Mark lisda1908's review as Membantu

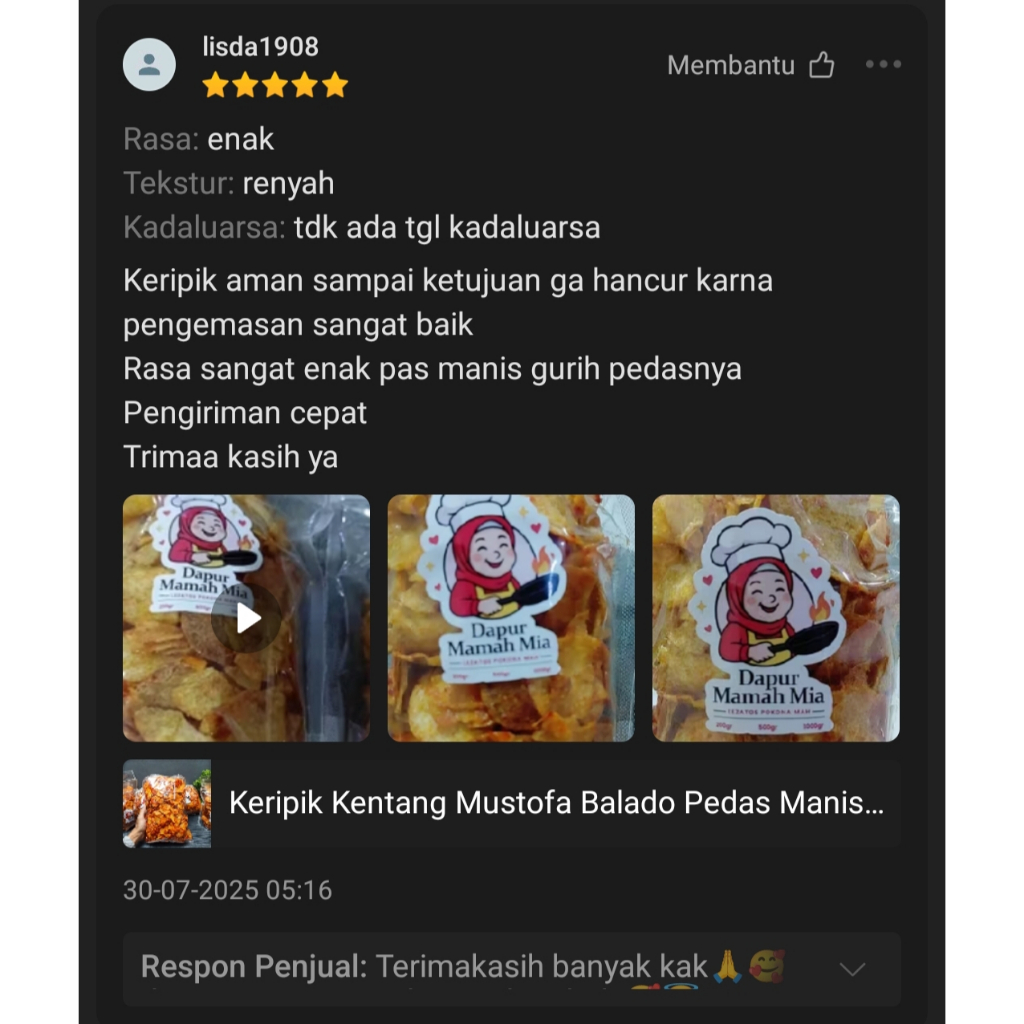(x=821, y=66)
